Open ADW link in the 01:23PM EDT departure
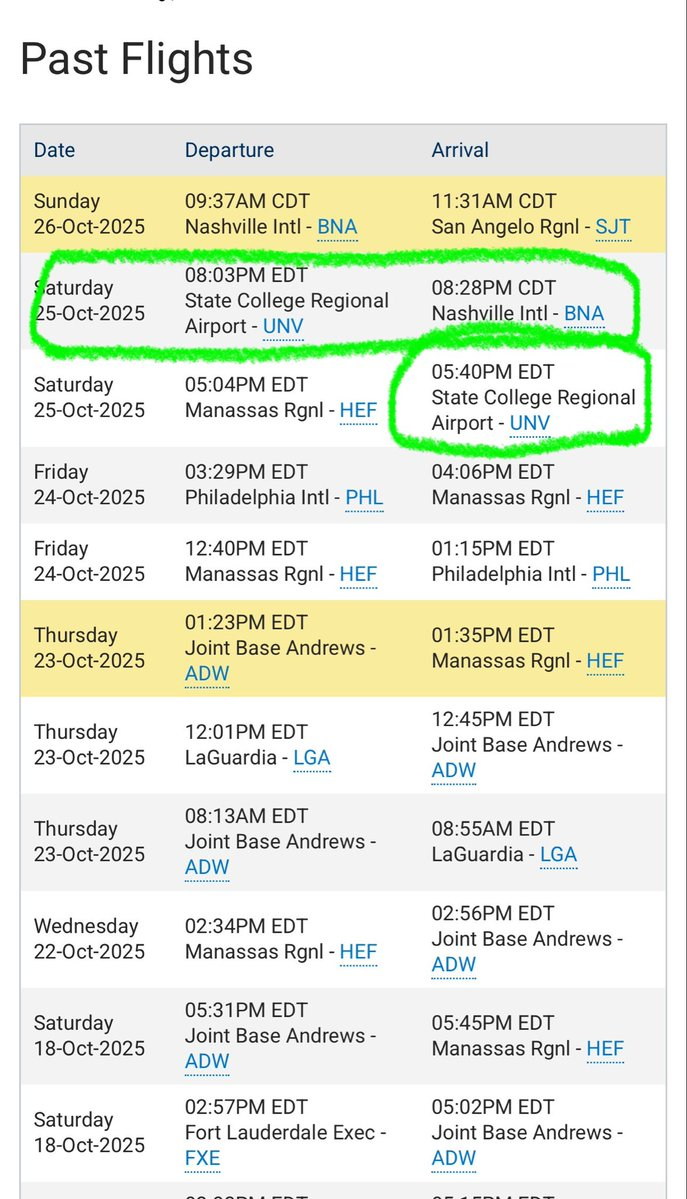 (207, 675)
